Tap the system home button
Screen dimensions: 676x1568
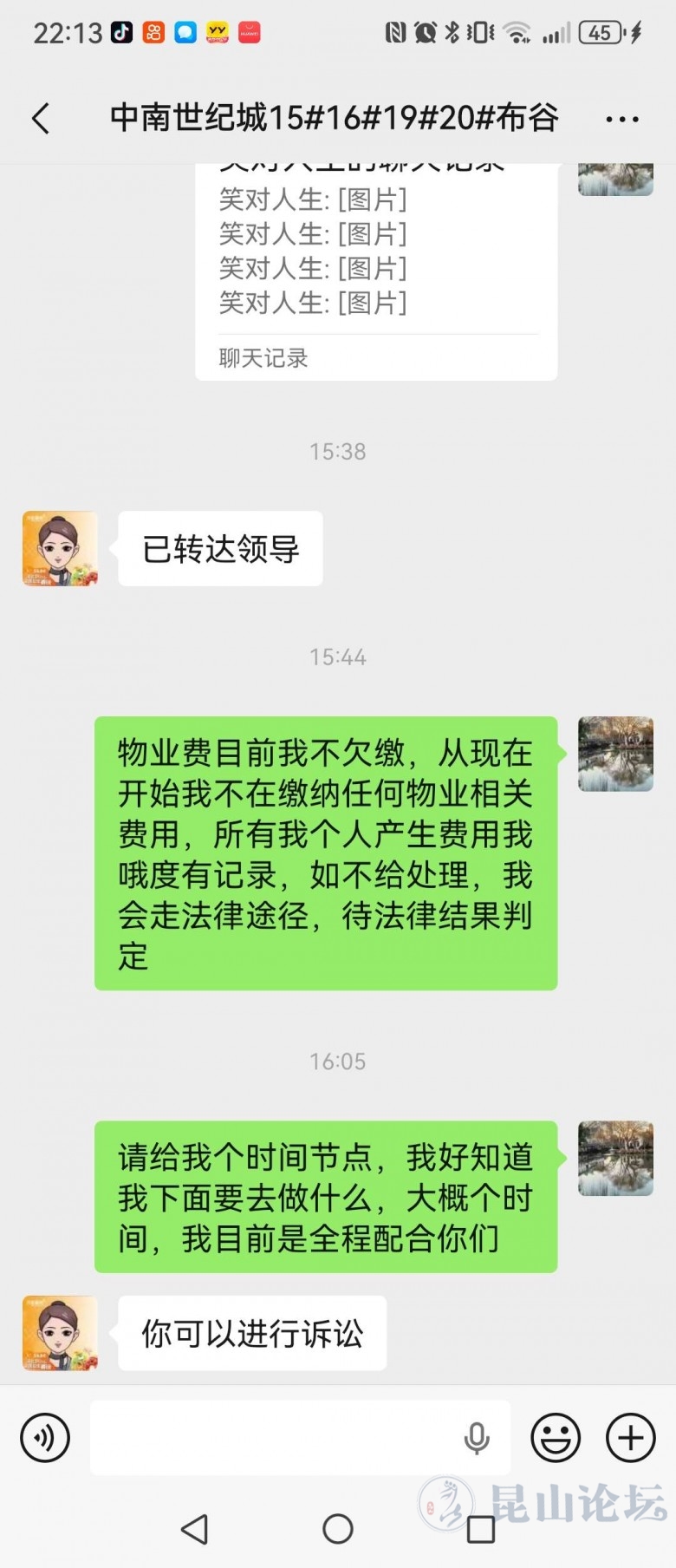coord(337,1528)
